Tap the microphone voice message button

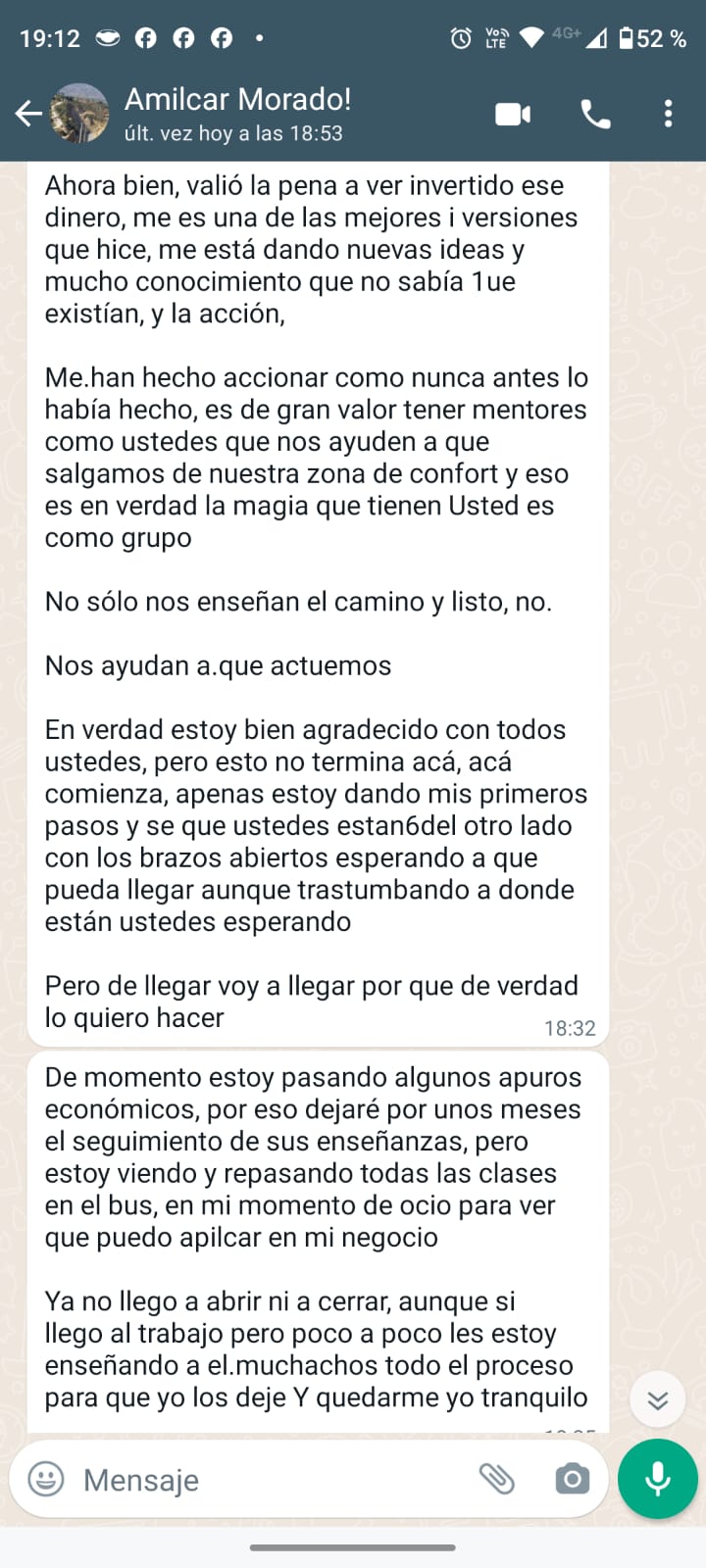click(x=657, y=1479)
